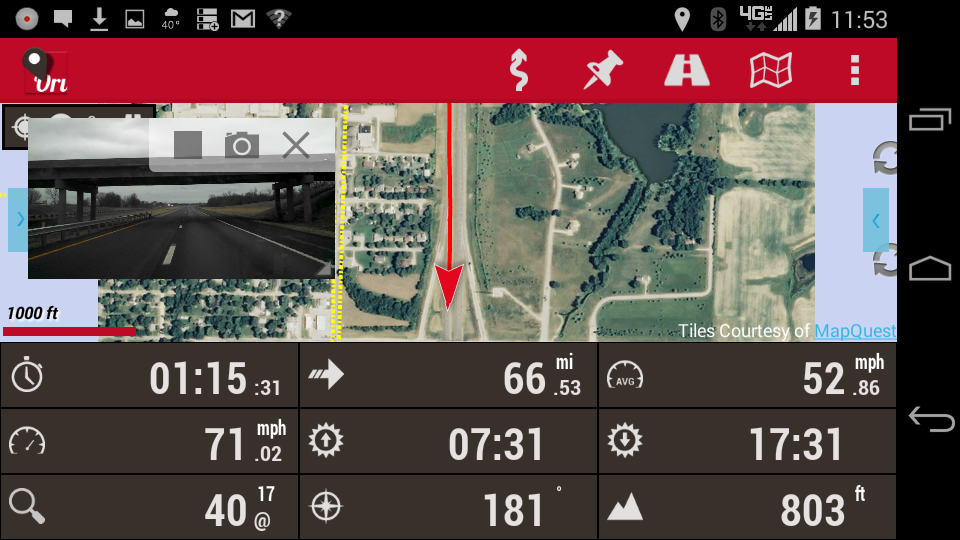Take a snapshot with camera icon
The height and width of the screenshot is (540, 960).
tap(241, 145)
